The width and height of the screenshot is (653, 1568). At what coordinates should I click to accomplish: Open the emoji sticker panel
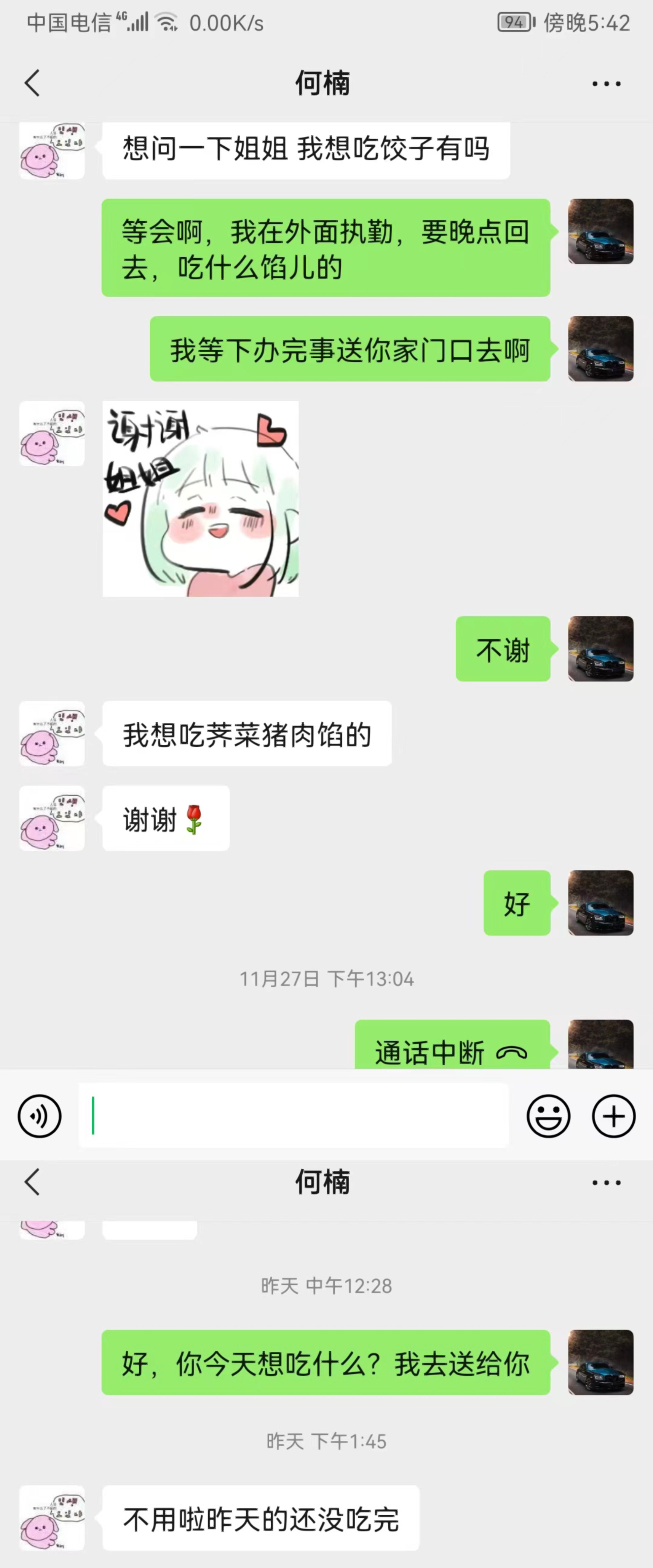click(x=548, y=1116)
